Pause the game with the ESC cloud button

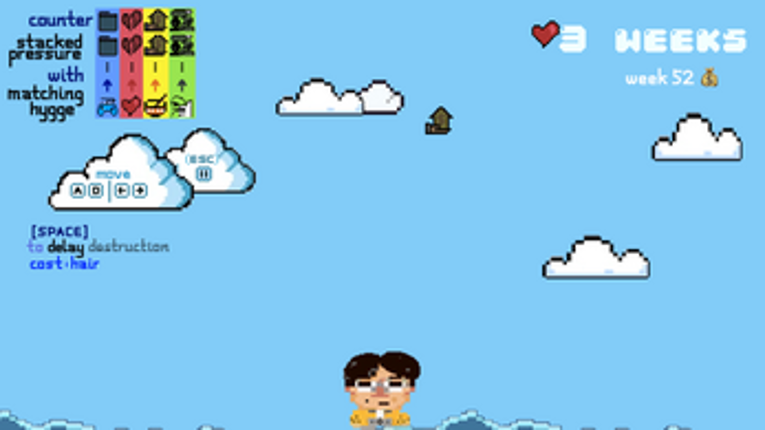pyautogui.click(x=203, y=173)
